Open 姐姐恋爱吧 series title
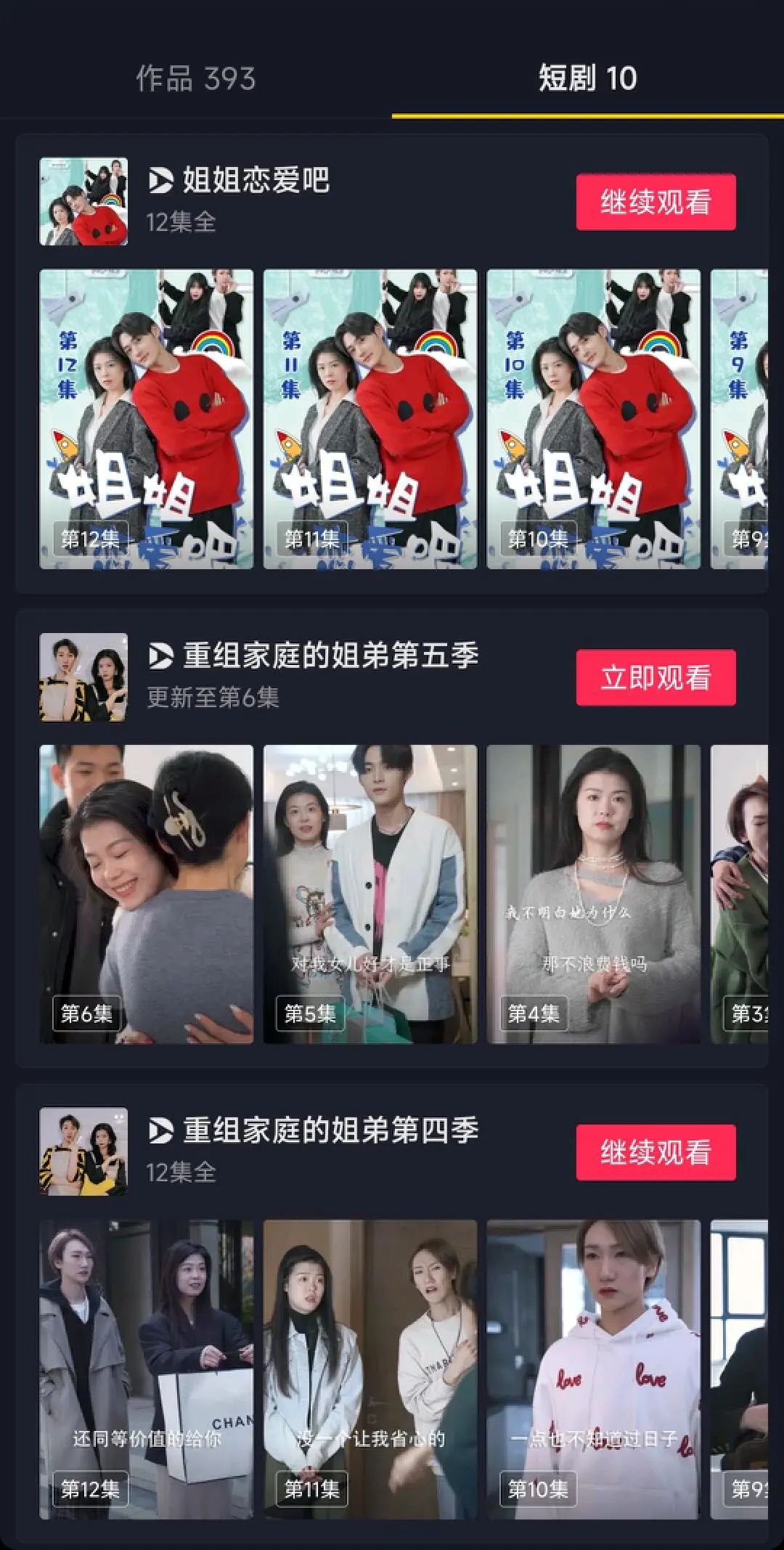Viewport: 784px width, 1550px height. click(x=256, y=180)
